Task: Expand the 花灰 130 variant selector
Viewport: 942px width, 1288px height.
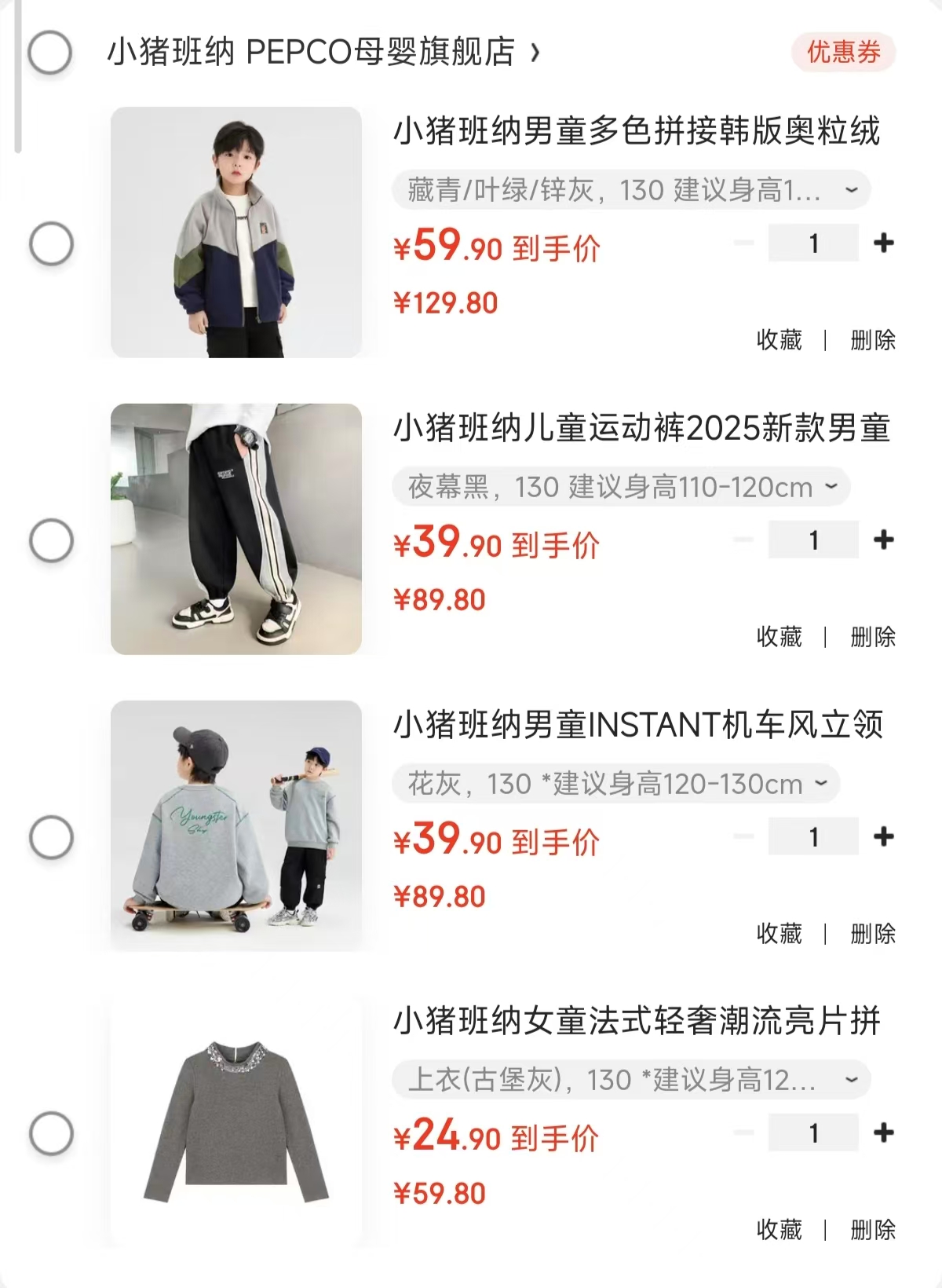Action: (616, 784)
